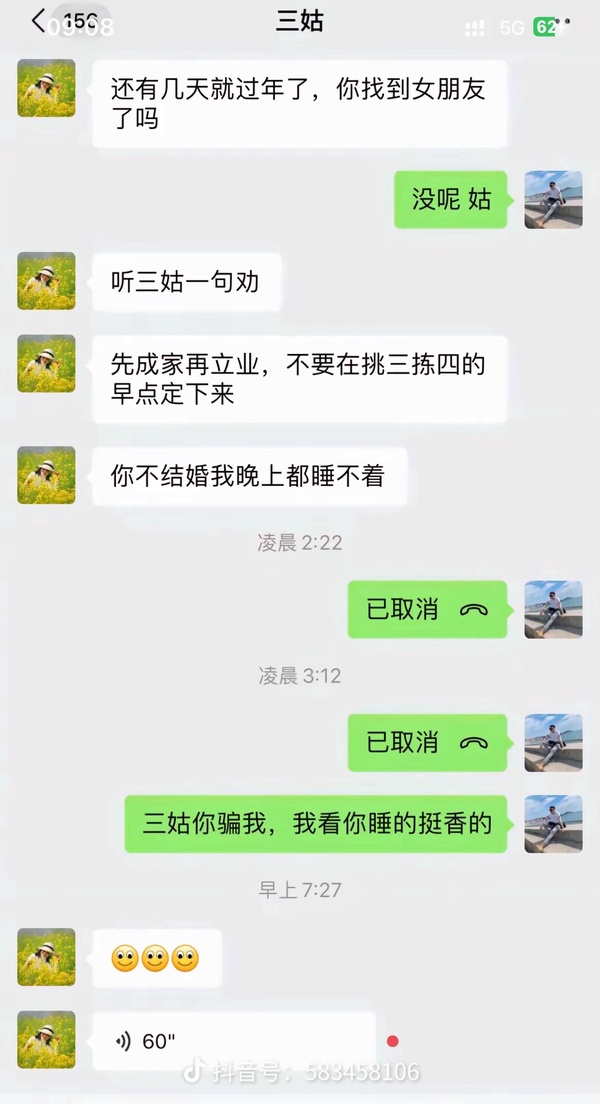Viewport: 600px width, 1104px height.
Task: Redial from the cancelled call under 凌晨 2:22
Action: click(427, 610)
